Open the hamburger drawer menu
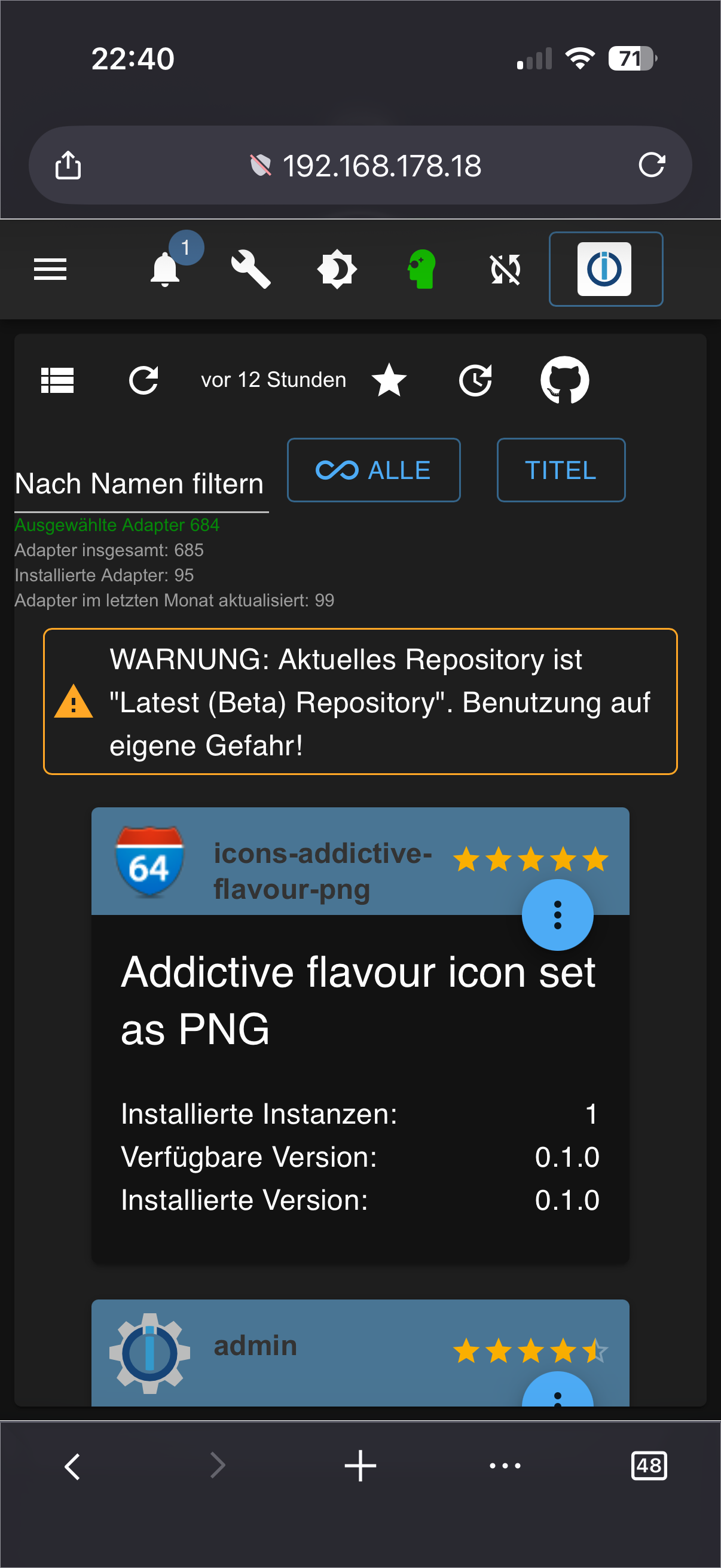 coord(50,269)
